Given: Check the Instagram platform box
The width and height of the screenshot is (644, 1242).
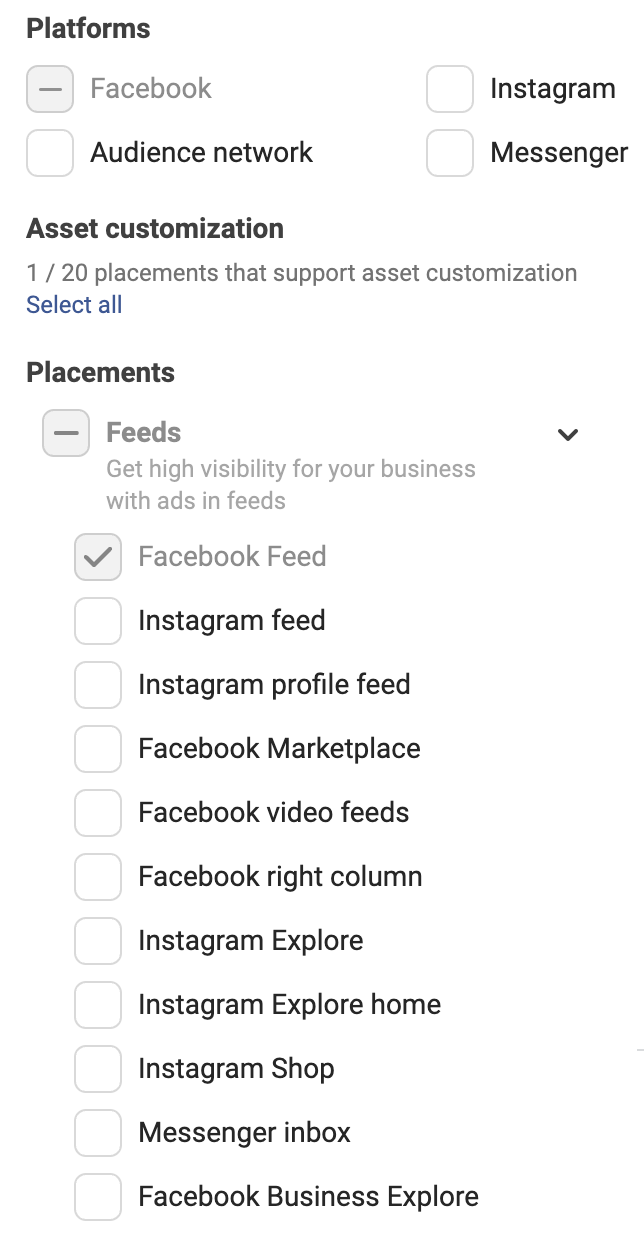Looking at the screenshot, I should (x=450, y=89).
